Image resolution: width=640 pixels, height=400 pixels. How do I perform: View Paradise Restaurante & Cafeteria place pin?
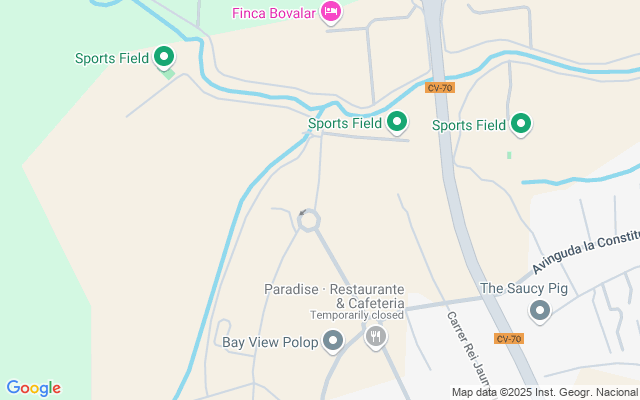point(376,337)
